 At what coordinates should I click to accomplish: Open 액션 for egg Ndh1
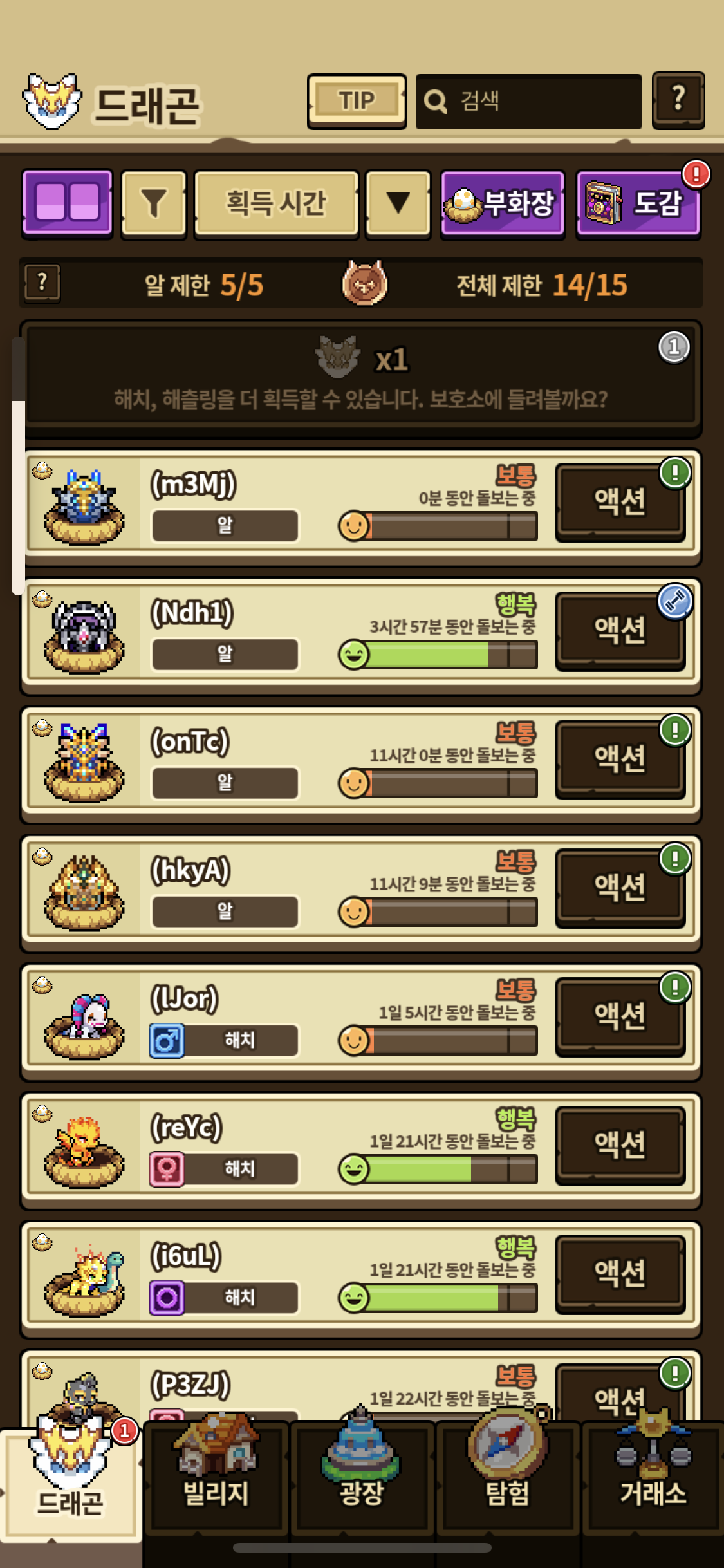(620, 630)
